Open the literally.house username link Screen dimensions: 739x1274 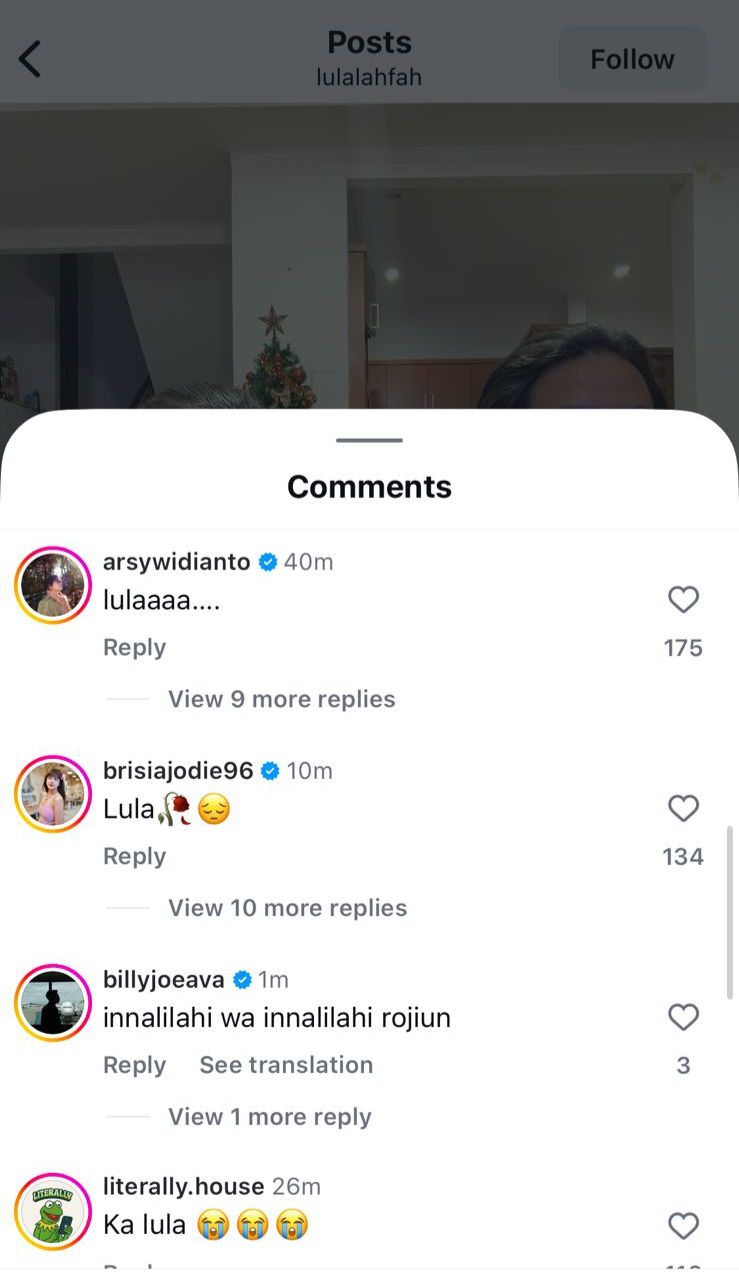(x=183, y=1187)
